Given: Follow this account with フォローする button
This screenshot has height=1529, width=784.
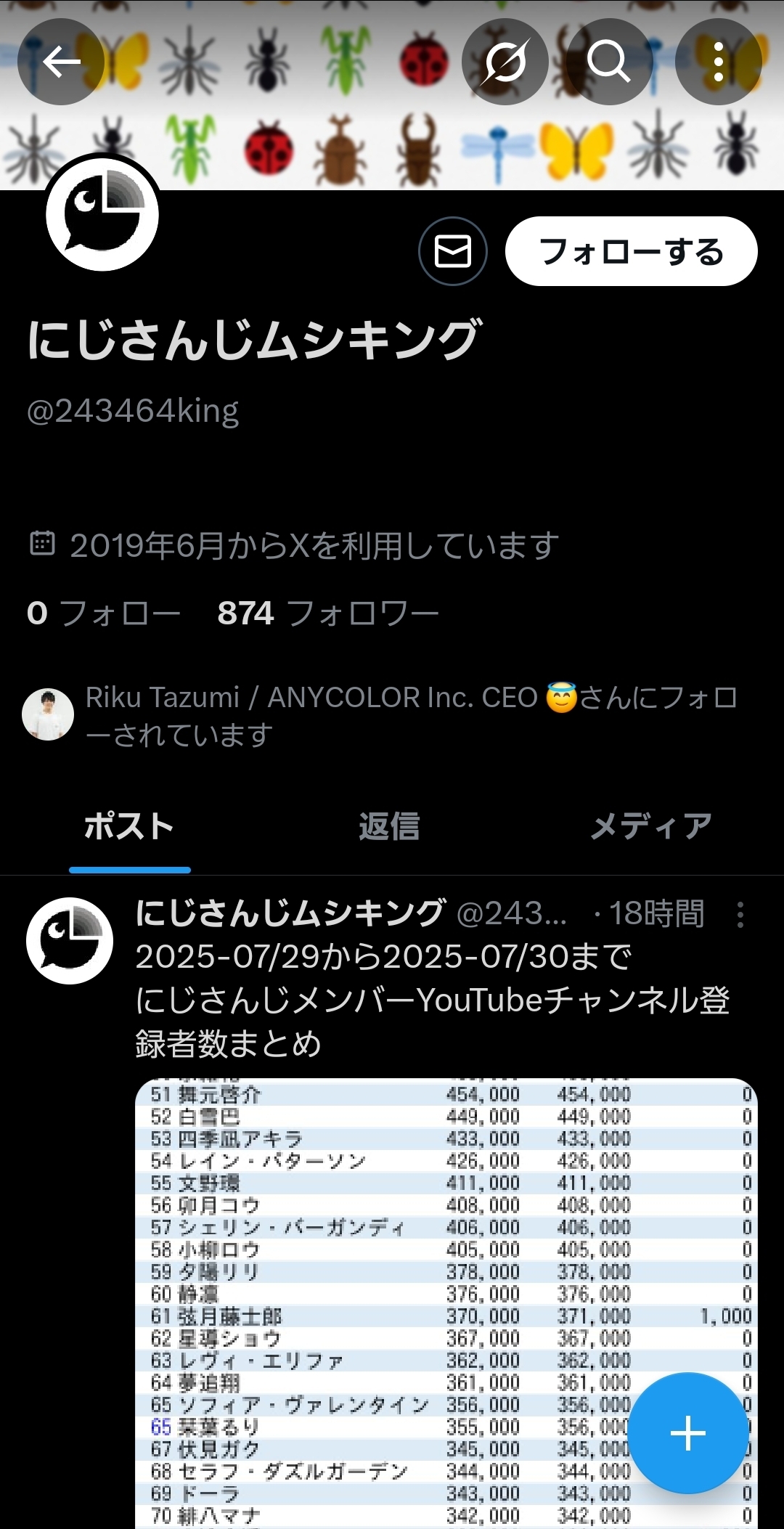Looking at the screenshot, I should point(632,251).
